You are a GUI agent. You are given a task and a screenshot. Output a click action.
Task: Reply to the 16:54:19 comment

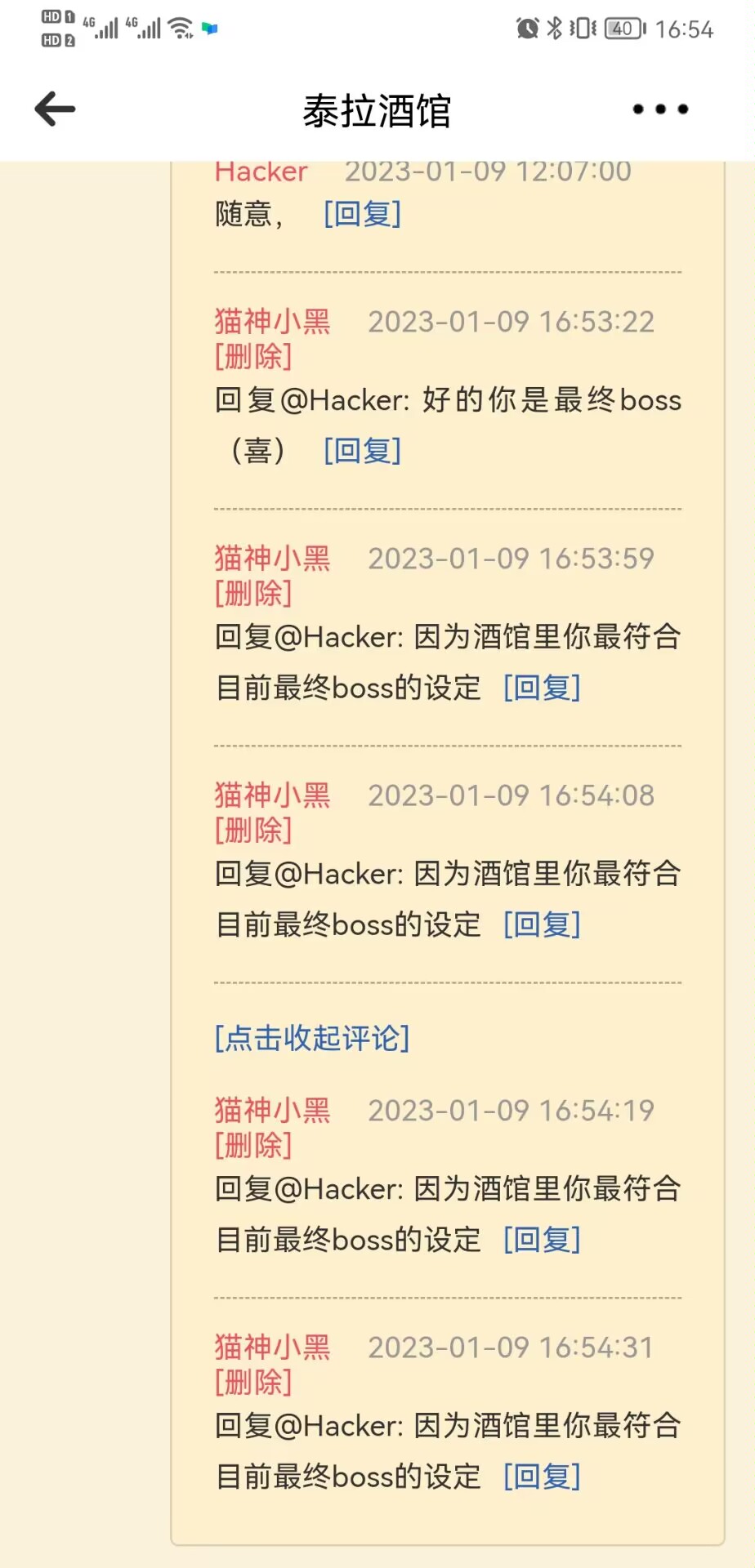pos(542,1240)
